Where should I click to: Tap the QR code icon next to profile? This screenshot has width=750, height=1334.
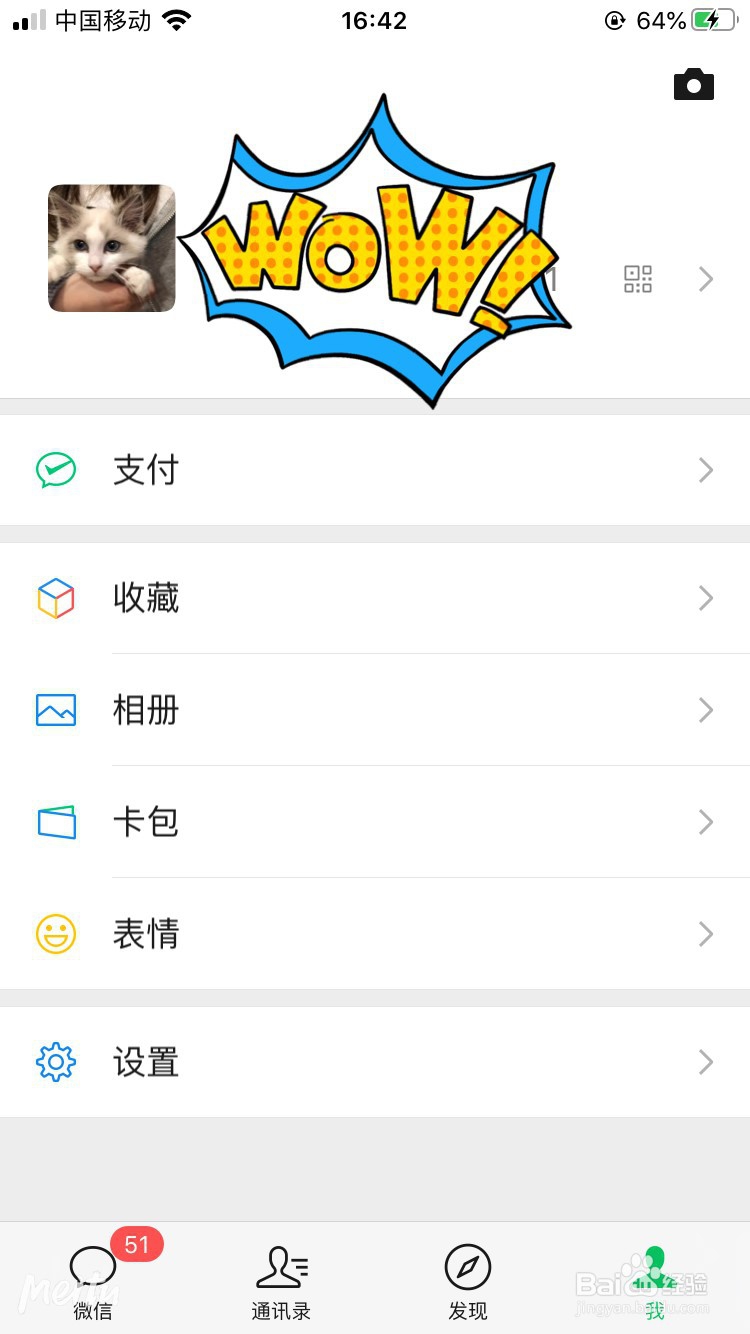pos(637,279)
